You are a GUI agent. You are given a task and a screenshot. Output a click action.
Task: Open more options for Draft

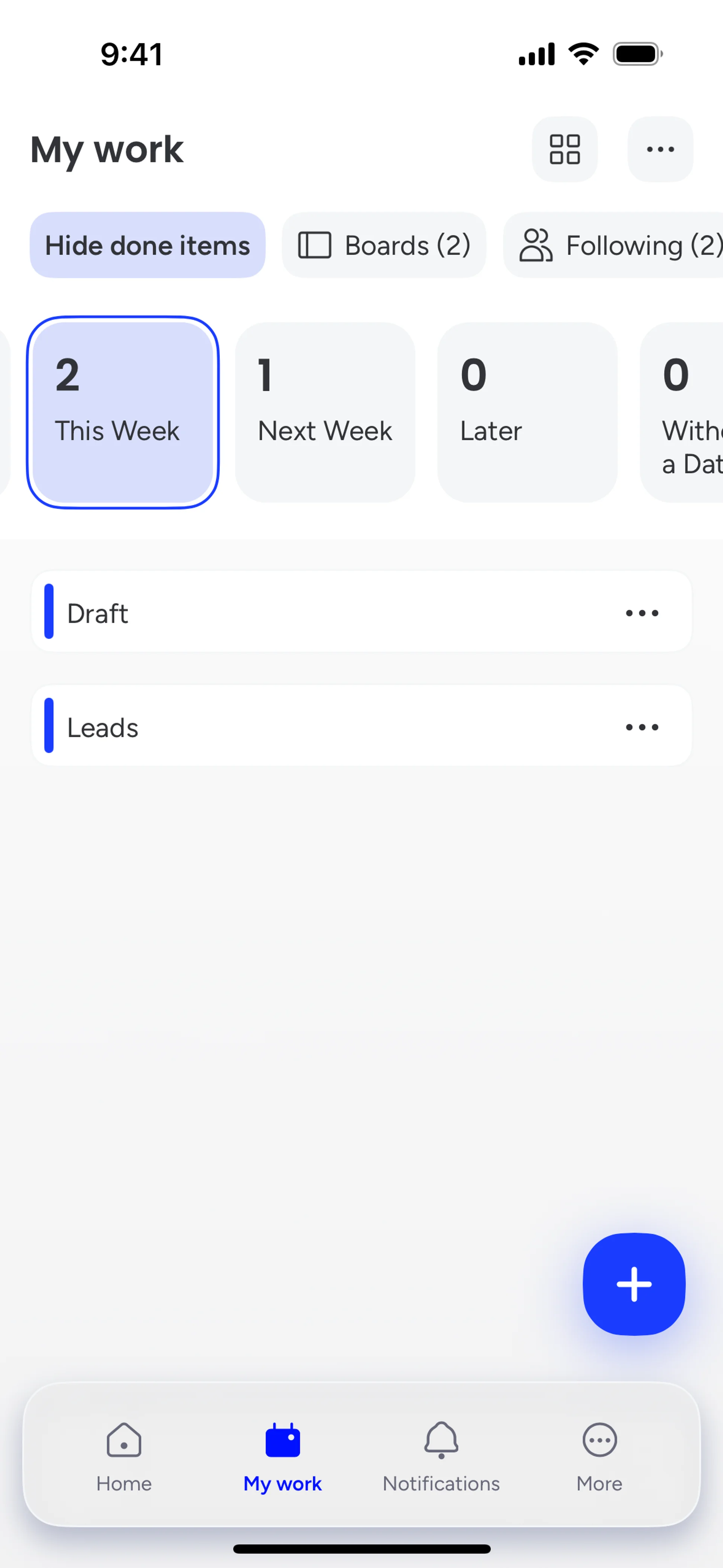pos(642,612)
